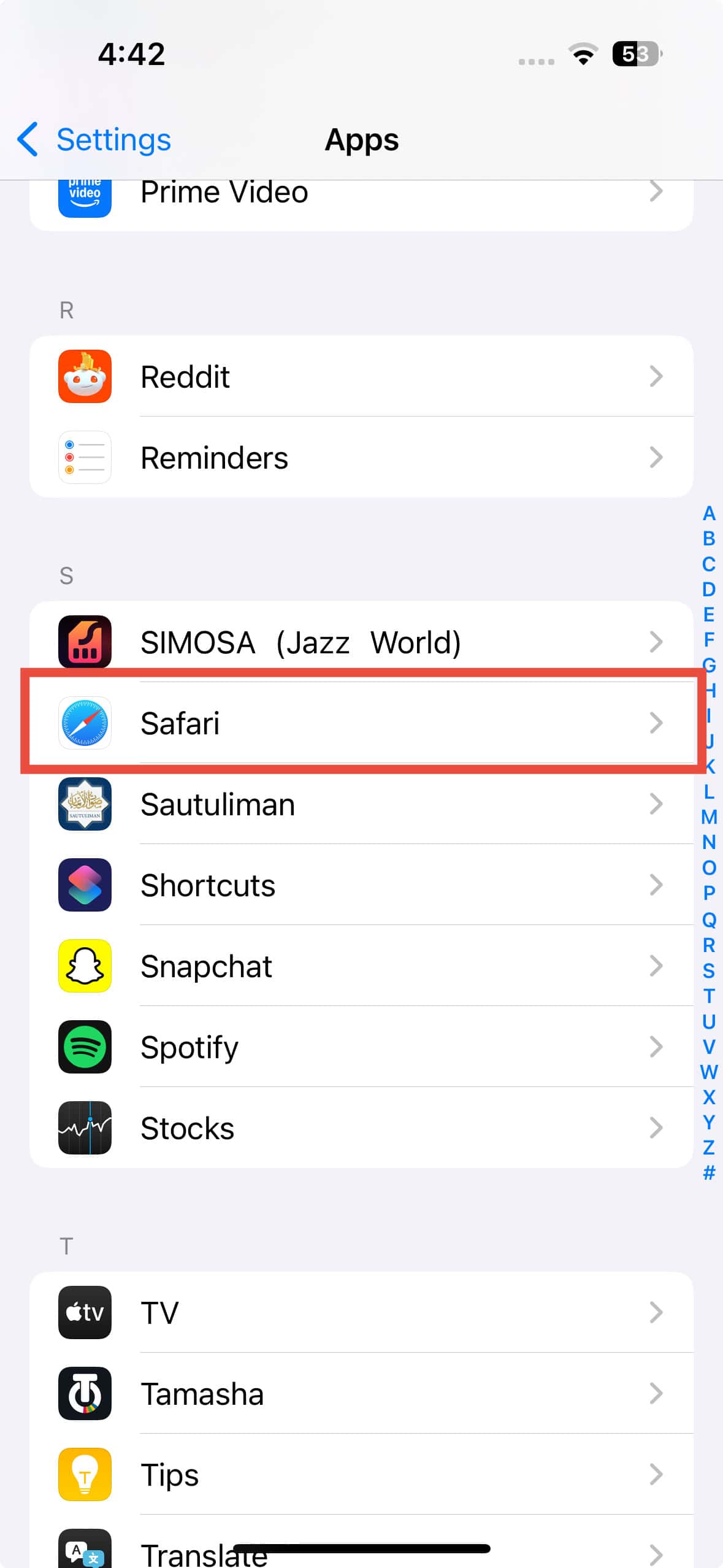Open Reminders settings
This screenshot has width=723, height=1568.
[361, 458]
